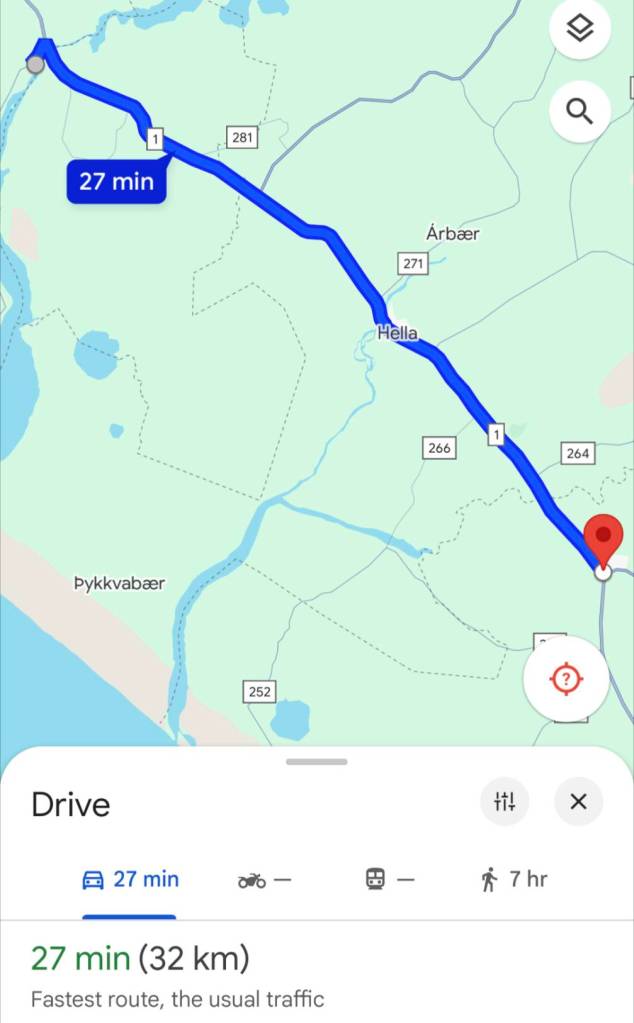
Task: Open route options settings
Action: (505, 801)
